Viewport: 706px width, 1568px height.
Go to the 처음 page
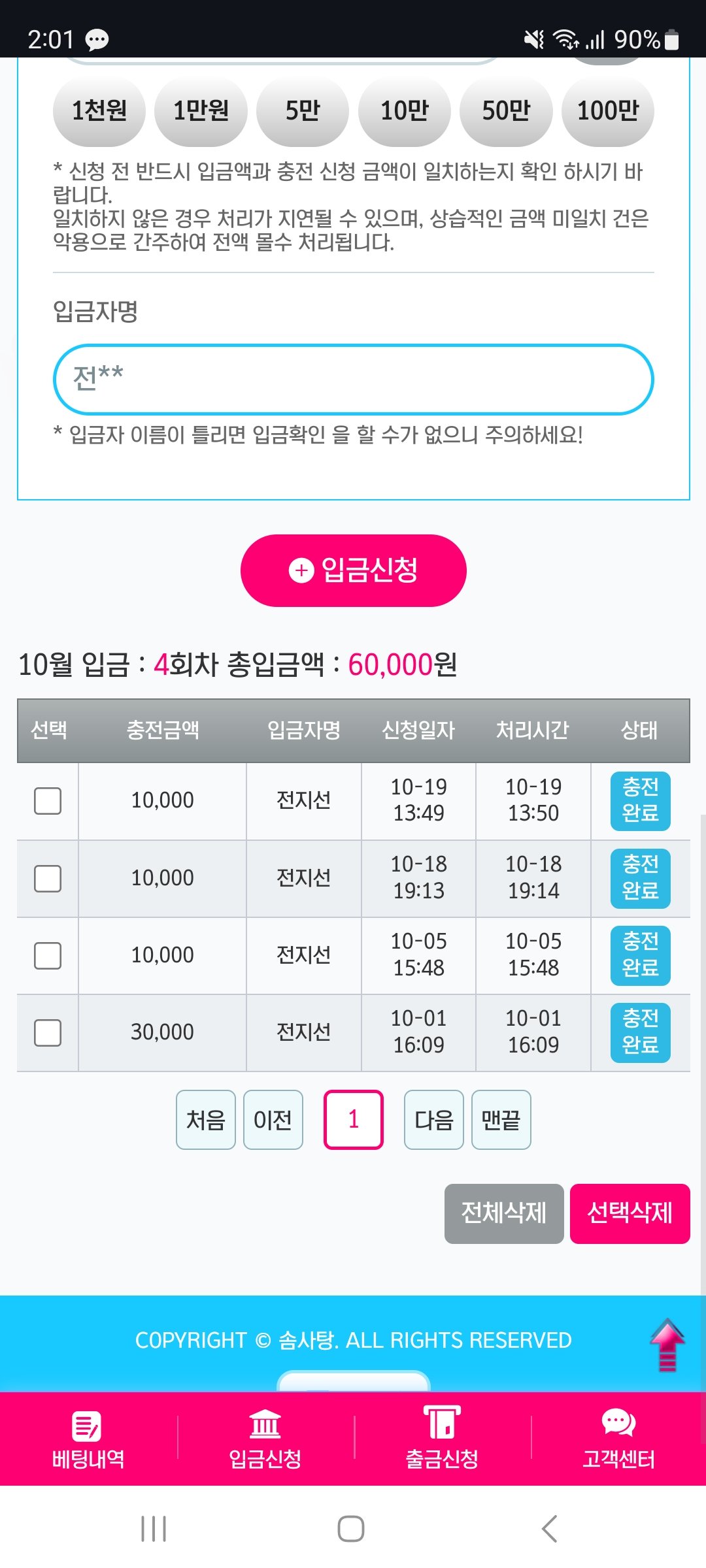tap(206, 1120)
